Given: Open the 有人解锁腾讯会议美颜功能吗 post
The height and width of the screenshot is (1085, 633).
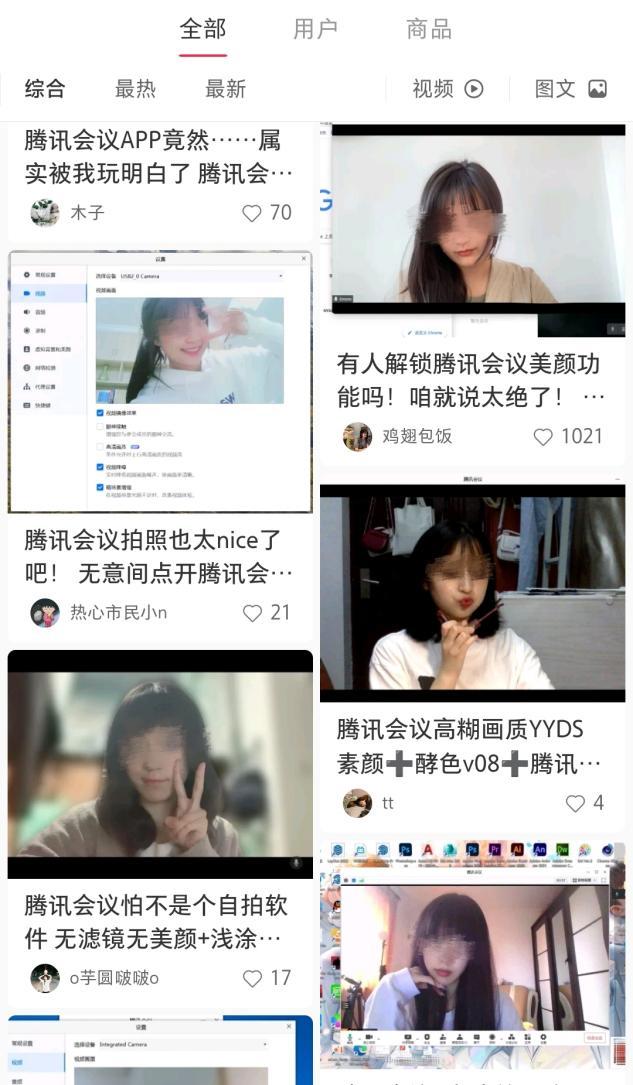Looking at the screenshot, I should [x=471, y=379].
